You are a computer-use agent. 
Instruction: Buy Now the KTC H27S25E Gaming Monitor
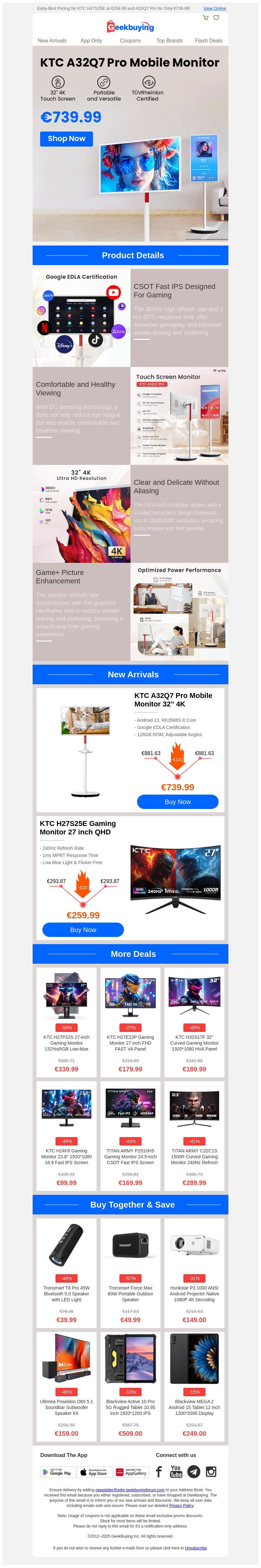point(83,929)
